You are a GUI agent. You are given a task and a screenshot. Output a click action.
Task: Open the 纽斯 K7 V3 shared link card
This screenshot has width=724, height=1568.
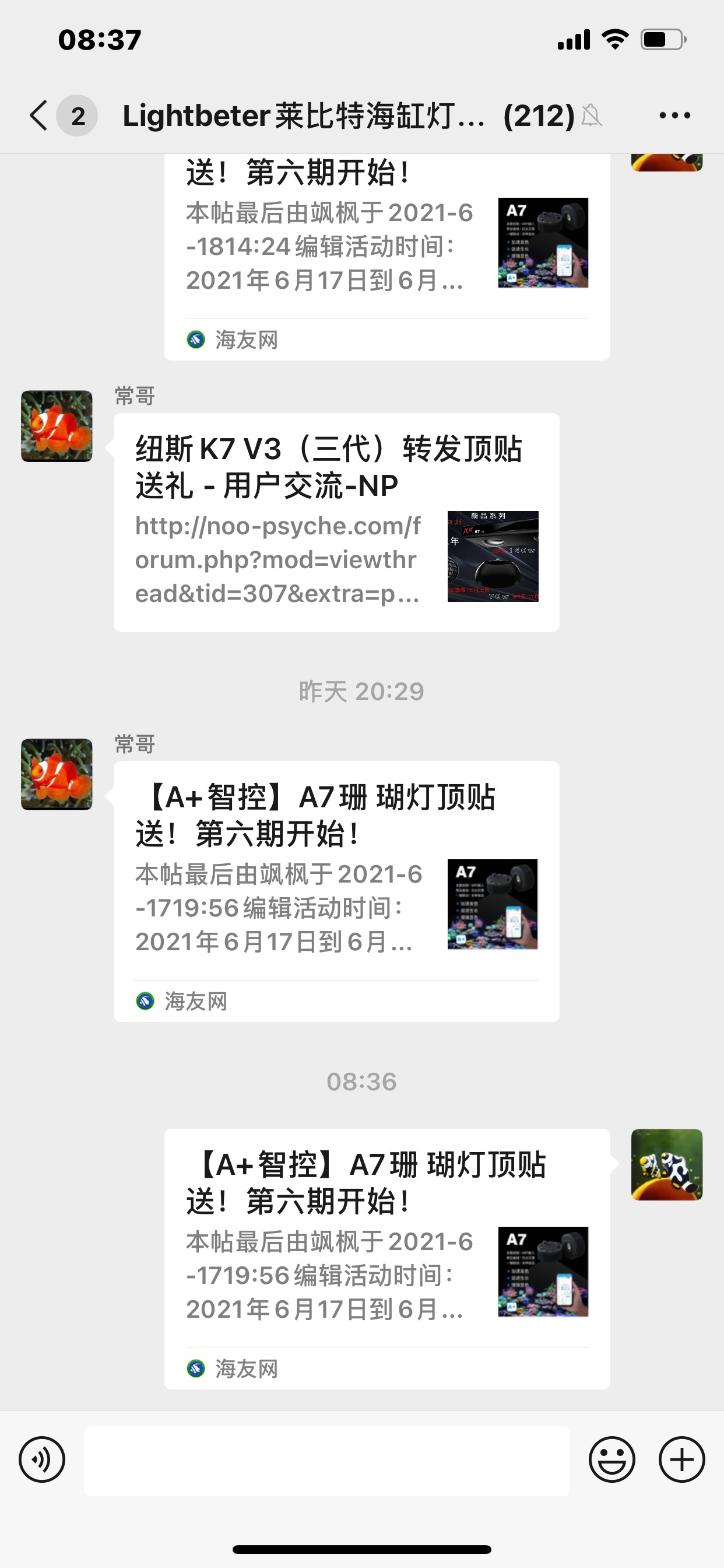pyautogui.click(x=336, y=521)
